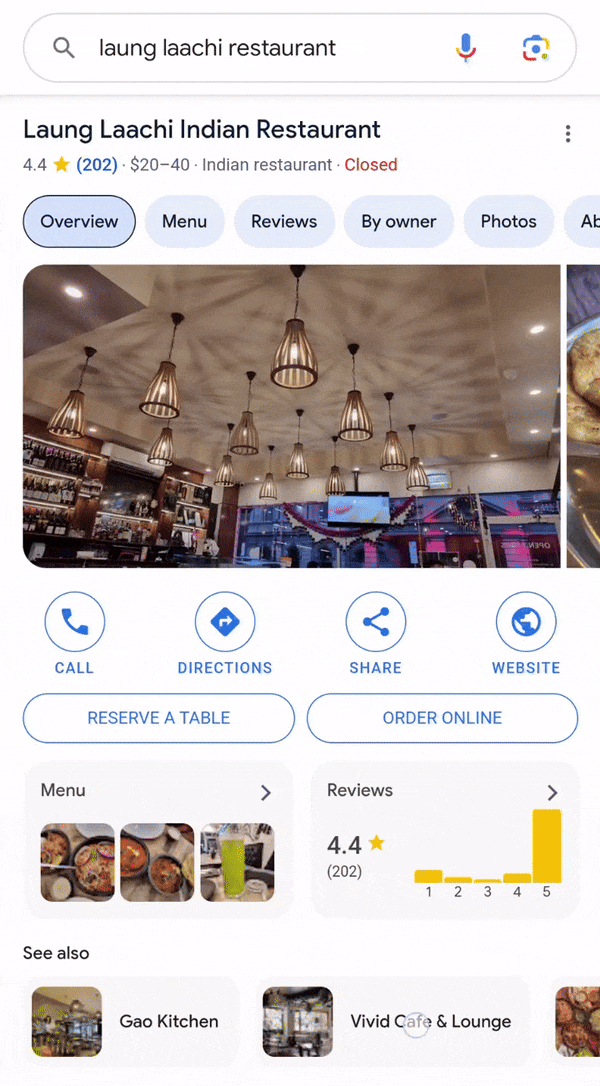Order online from the restaurant
Image resolution: width=600 pixels, height=1086 pixels.
442,718
